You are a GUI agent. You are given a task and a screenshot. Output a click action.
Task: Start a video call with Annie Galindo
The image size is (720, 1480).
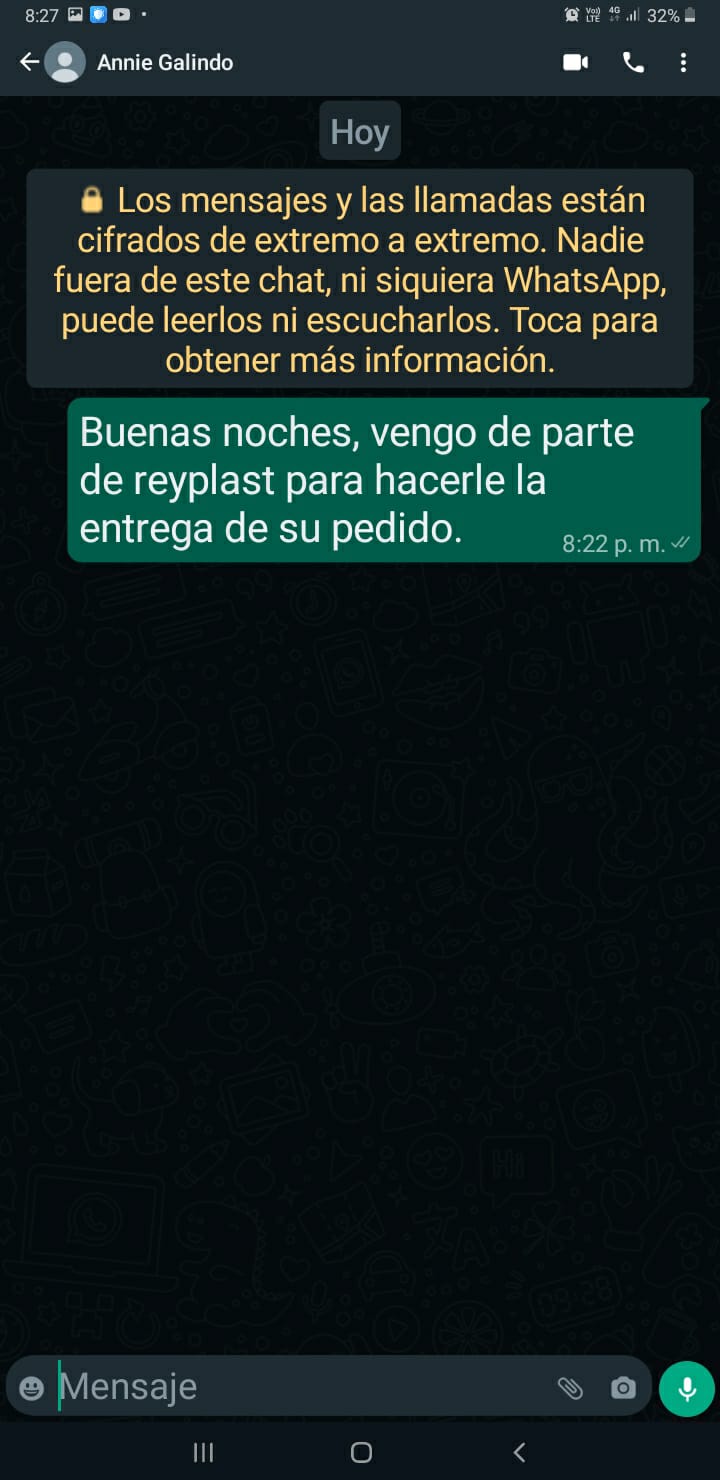tap(576, 63)
